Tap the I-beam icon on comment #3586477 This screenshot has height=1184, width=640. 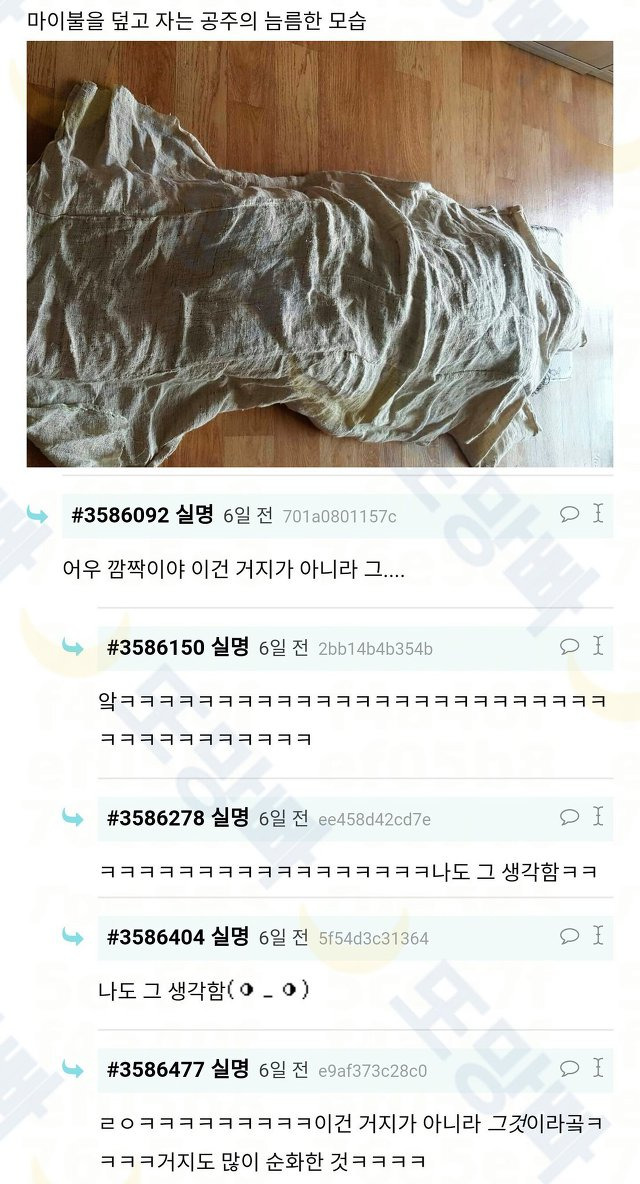[x=598, y=1068]
